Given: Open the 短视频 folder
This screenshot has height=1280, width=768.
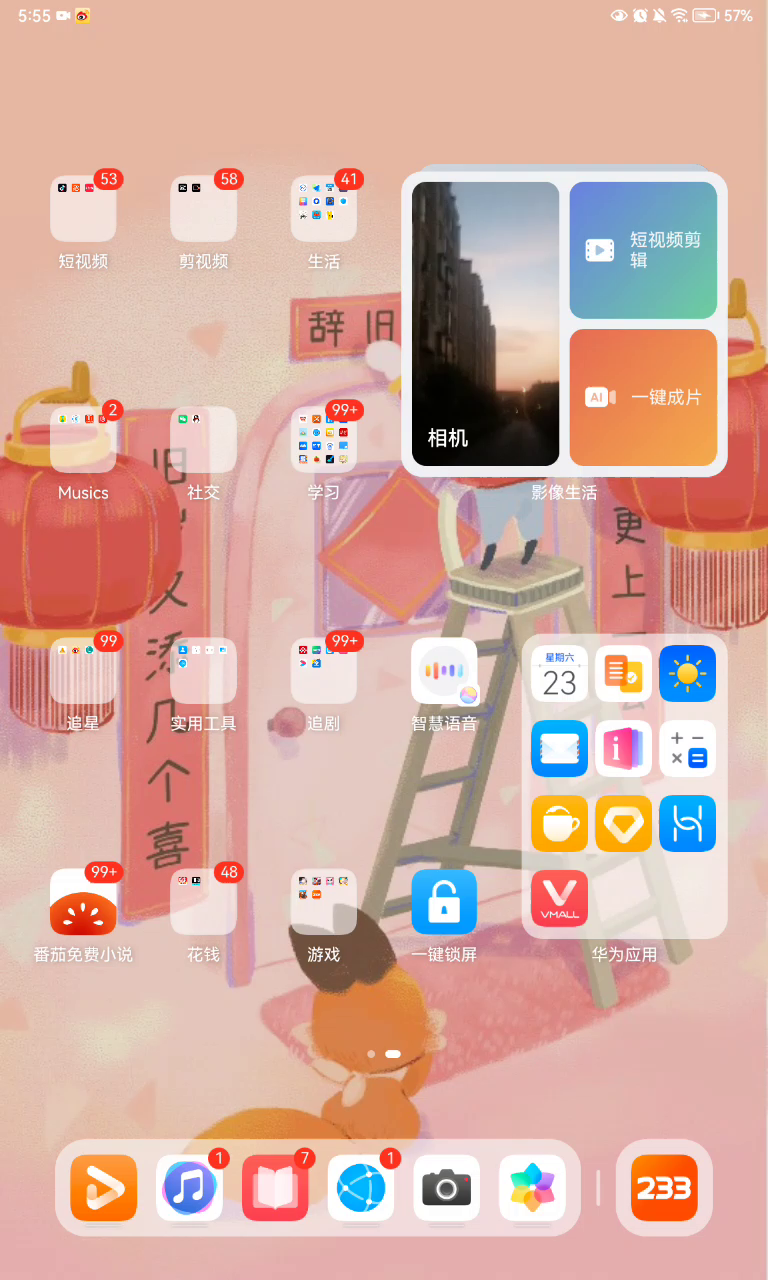Looking at the screenshot, I should tap(83, 209).
